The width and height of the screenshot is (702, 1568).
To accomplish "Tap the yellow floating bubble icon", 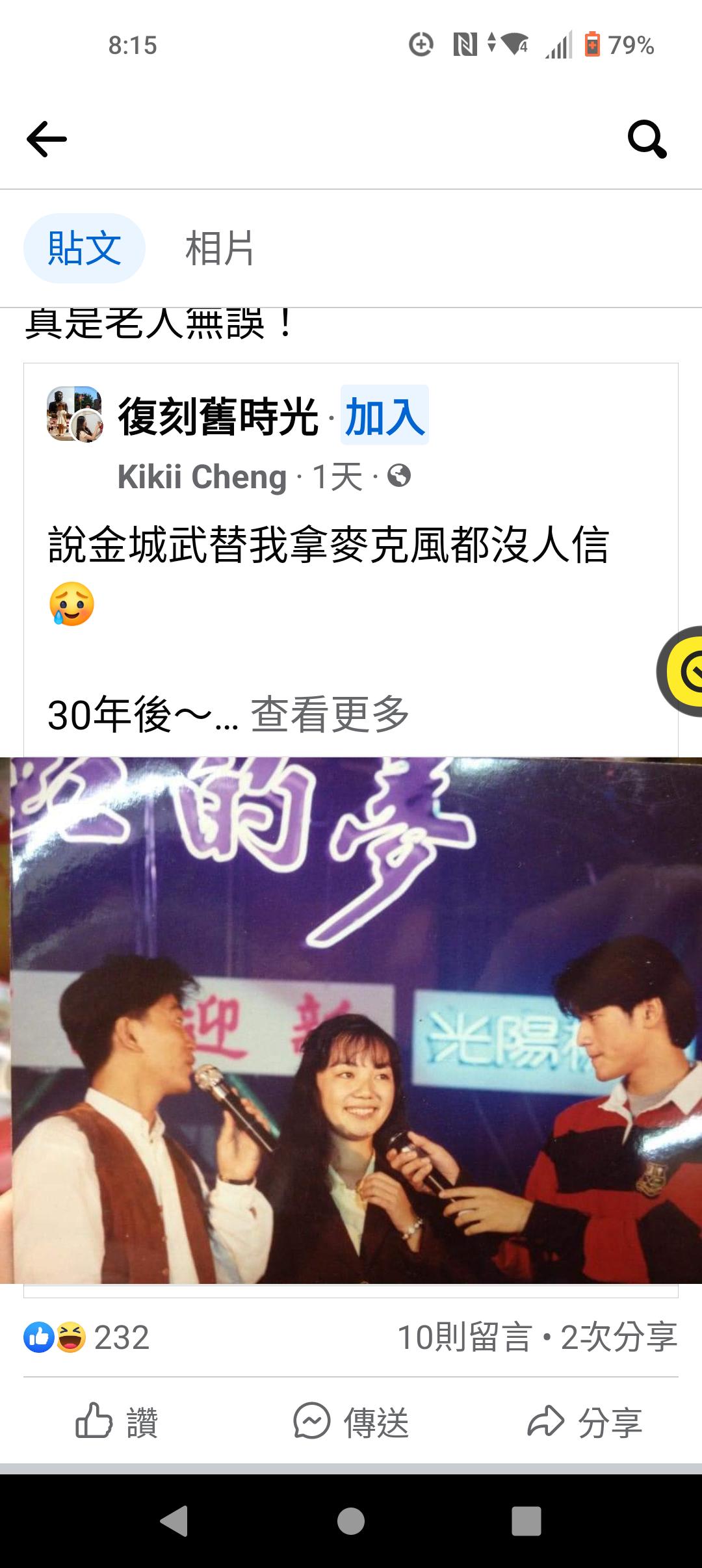I will [x=684, y=672].
